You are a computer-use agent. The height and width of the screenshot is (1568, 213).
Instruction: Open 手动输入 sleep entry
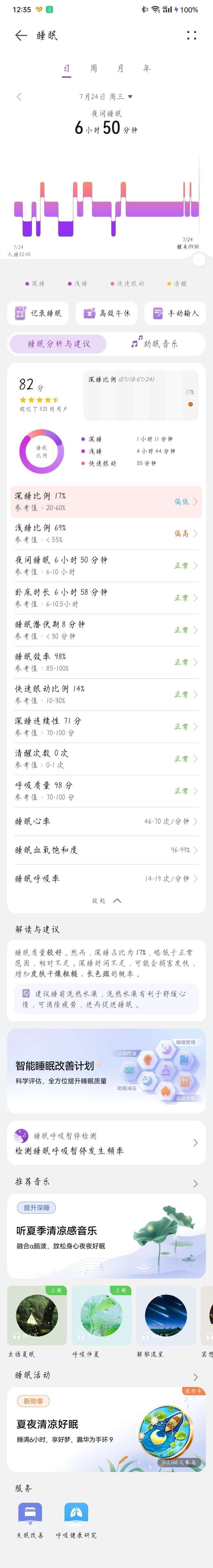[x=175, y=314]
